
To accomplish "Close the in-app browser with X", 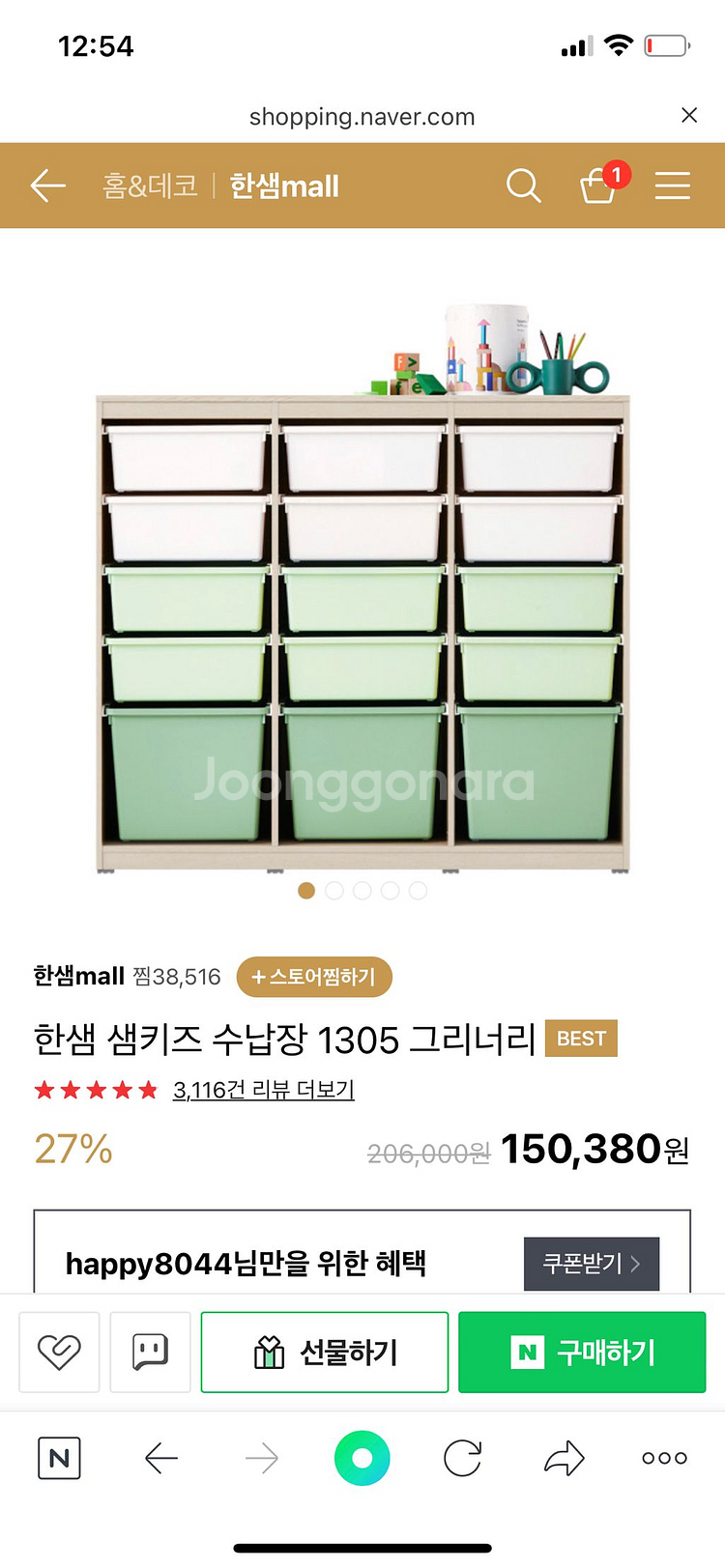I will click(689, 116).
